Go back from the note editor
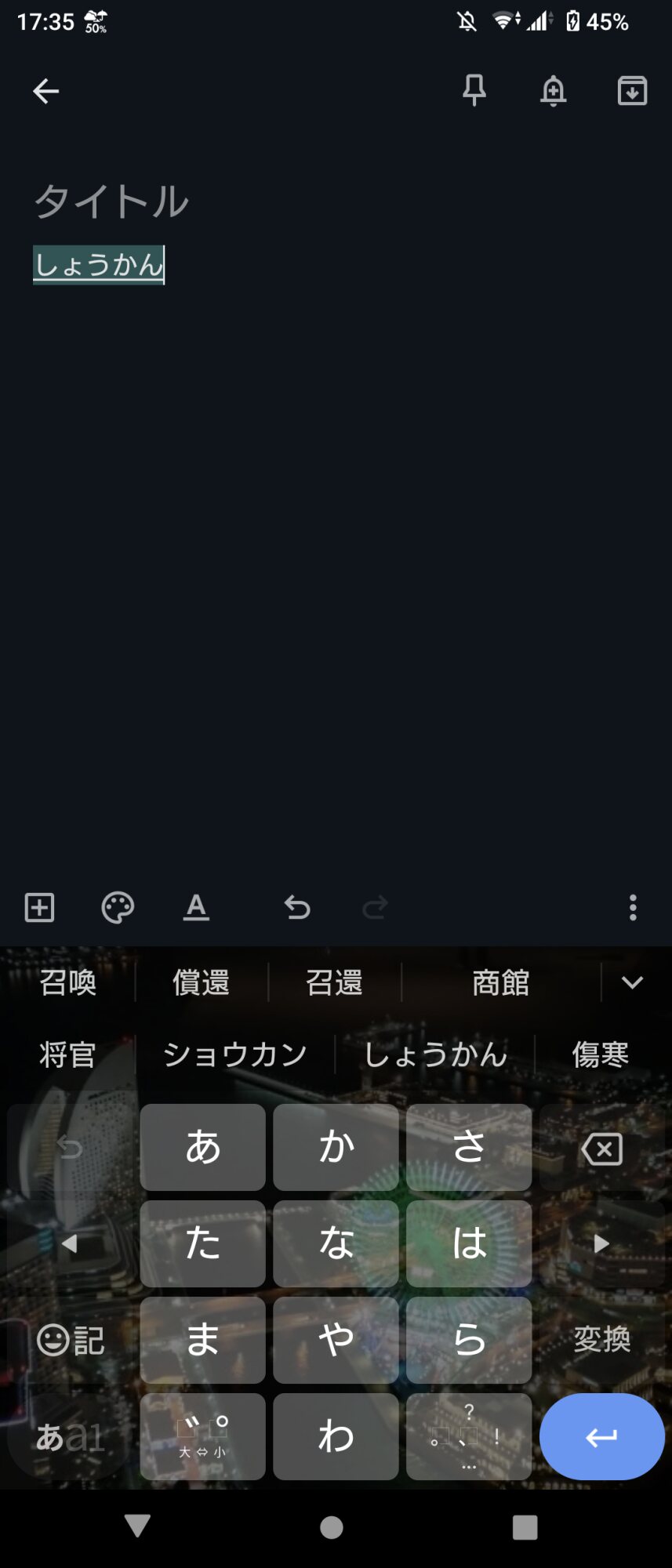672x1568 pixels. [45, 92]
